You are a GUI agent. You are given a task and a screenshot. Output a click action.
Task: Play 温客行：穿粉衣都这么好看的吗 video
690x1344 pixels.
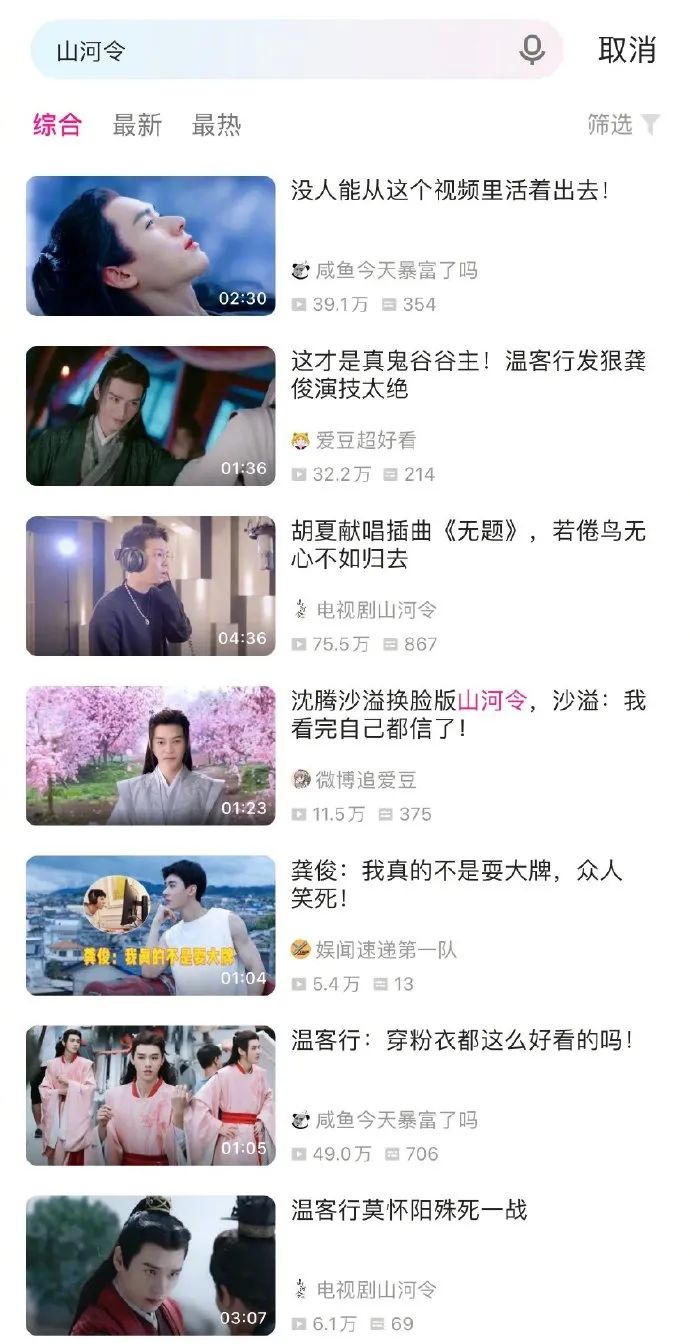(x=344, y=1096)
